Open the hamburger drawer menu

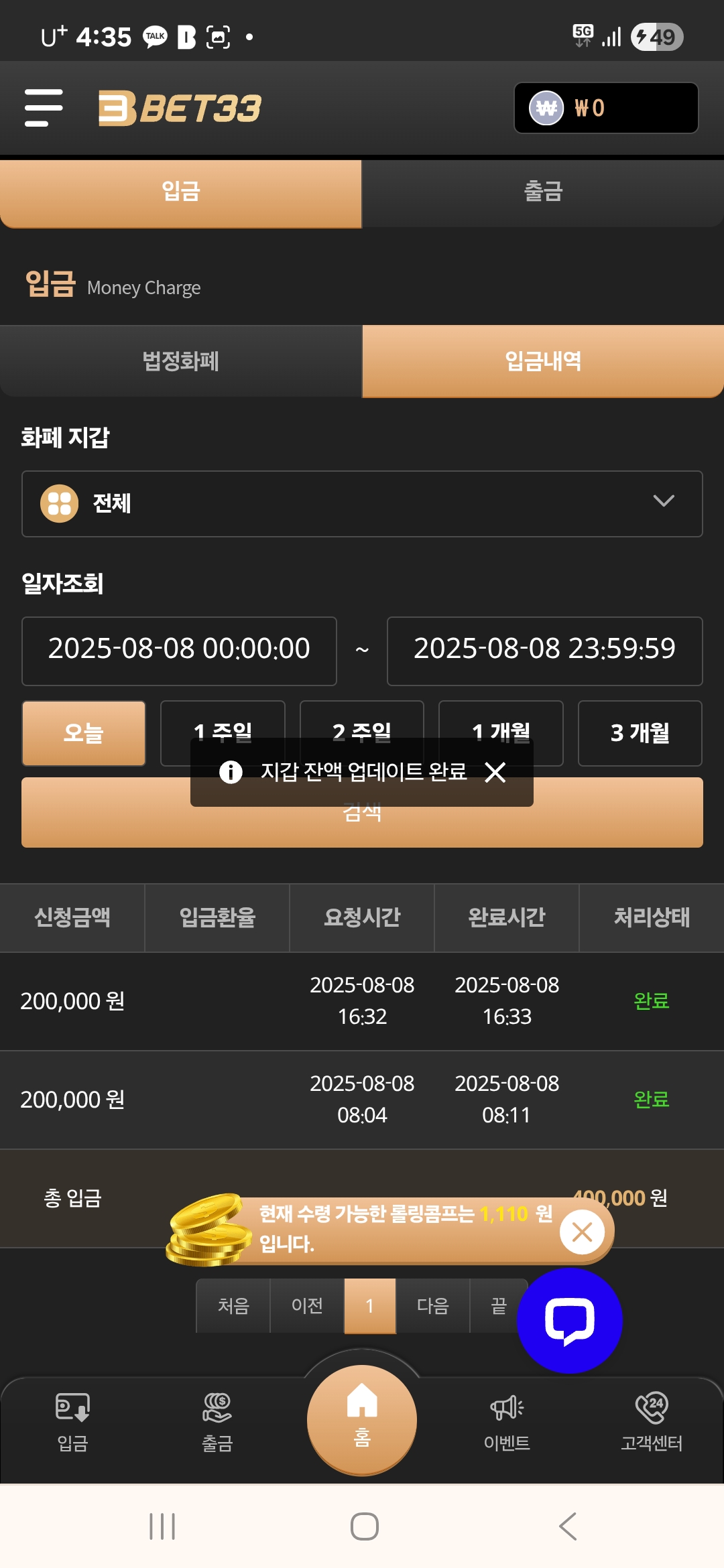point(44,108)
